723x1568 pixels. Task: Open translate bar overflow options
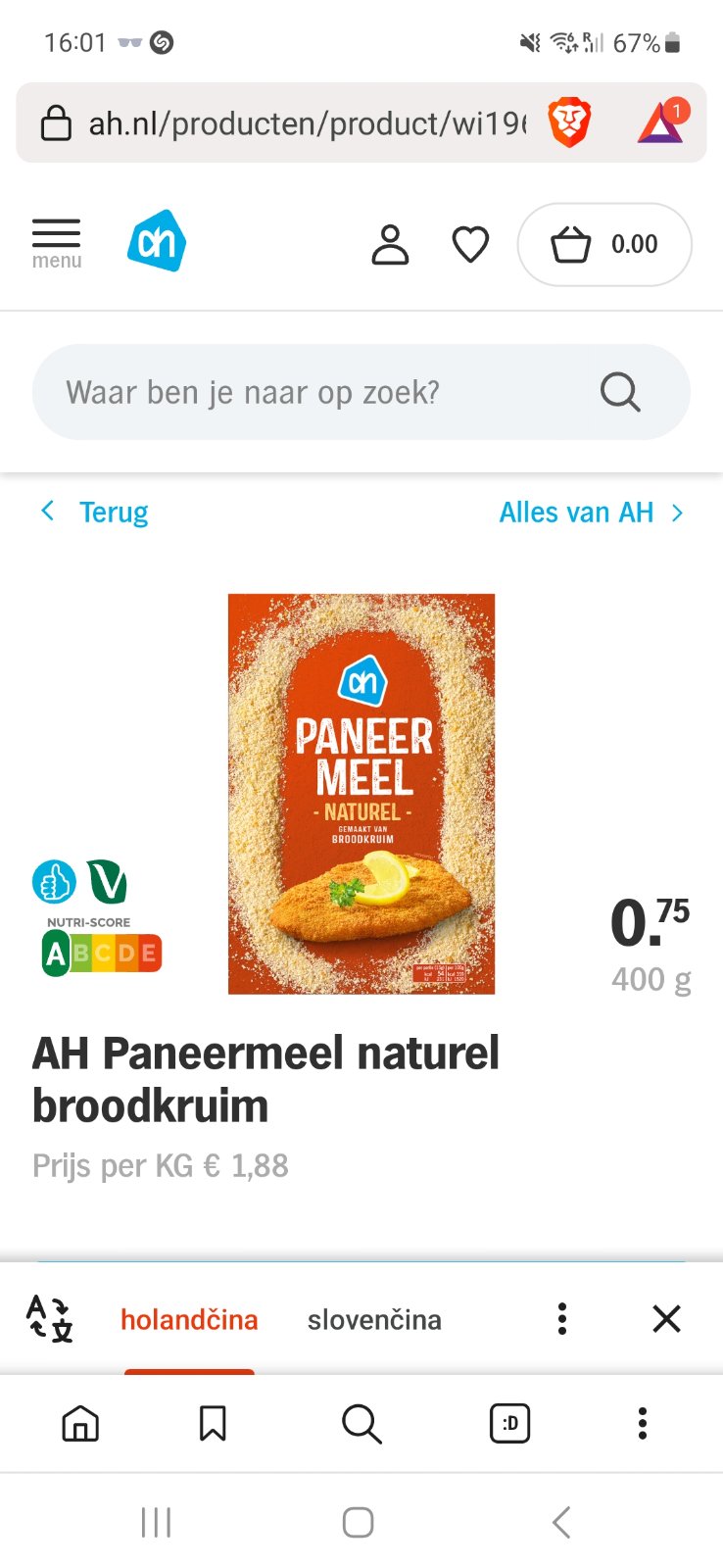pyautogui.click(x=562, y=1319)
